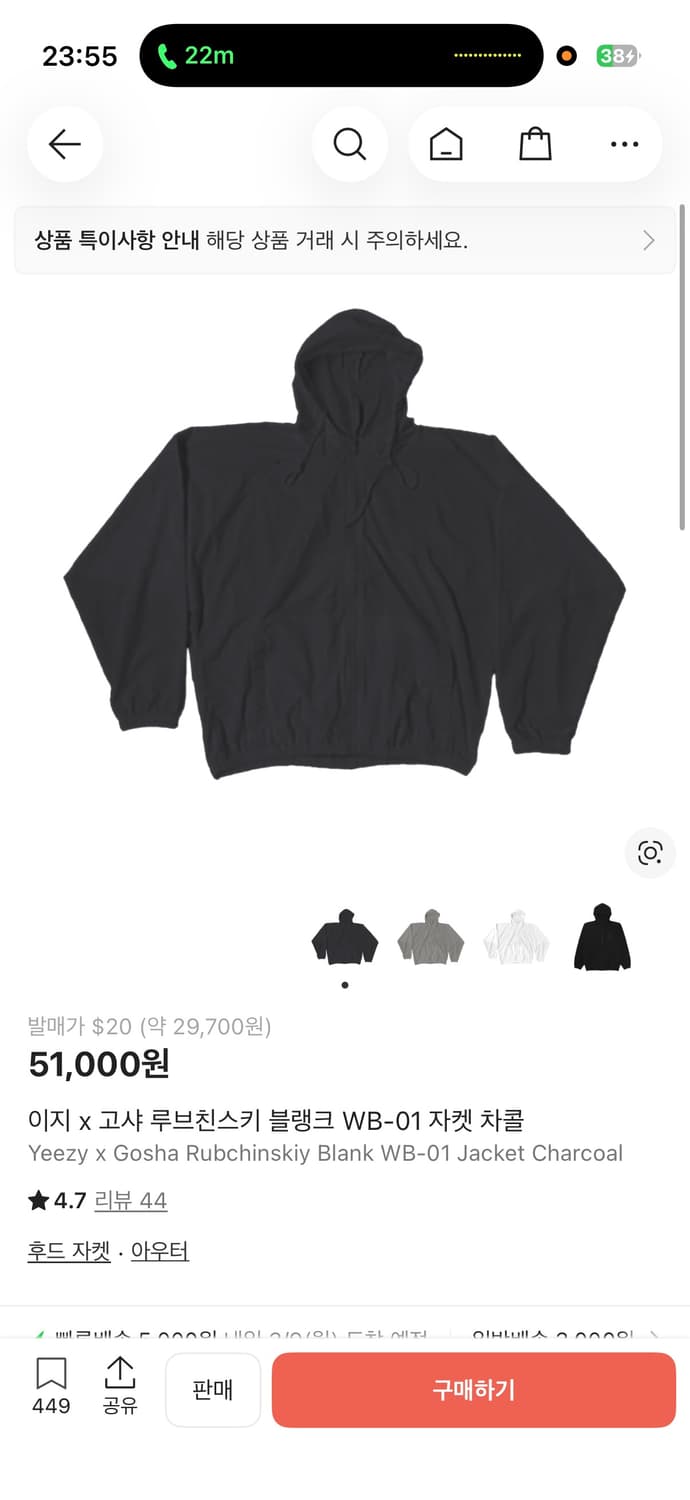690x1500 pixels.
Task: Select the charcoal jacket color thumbnail
Action: 344,938
